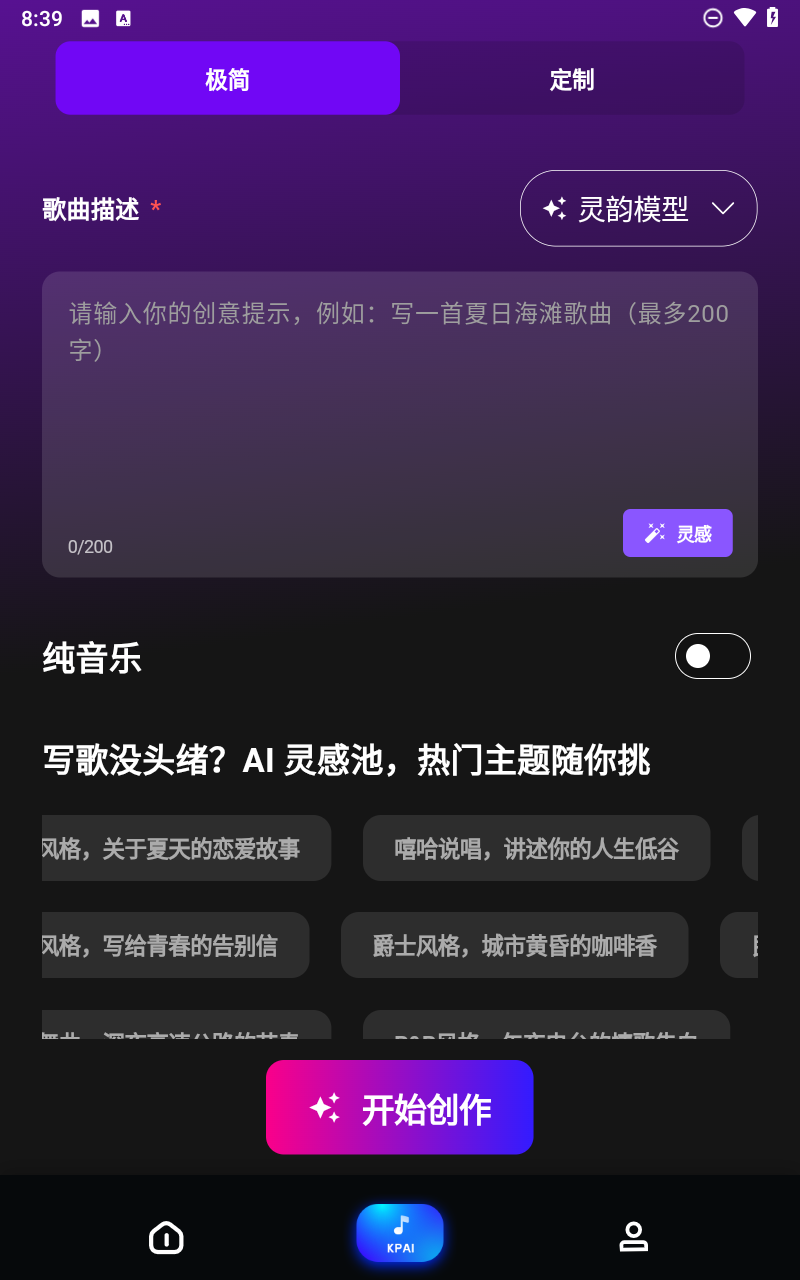Viewport: 800px width, 1280px height.
Task: Go to the home tab in bottom navigation
Action: pos(166,1237)
